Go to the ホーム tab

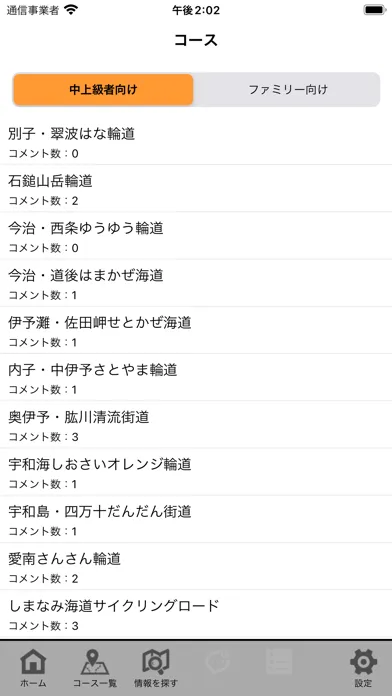pos(33,668)
